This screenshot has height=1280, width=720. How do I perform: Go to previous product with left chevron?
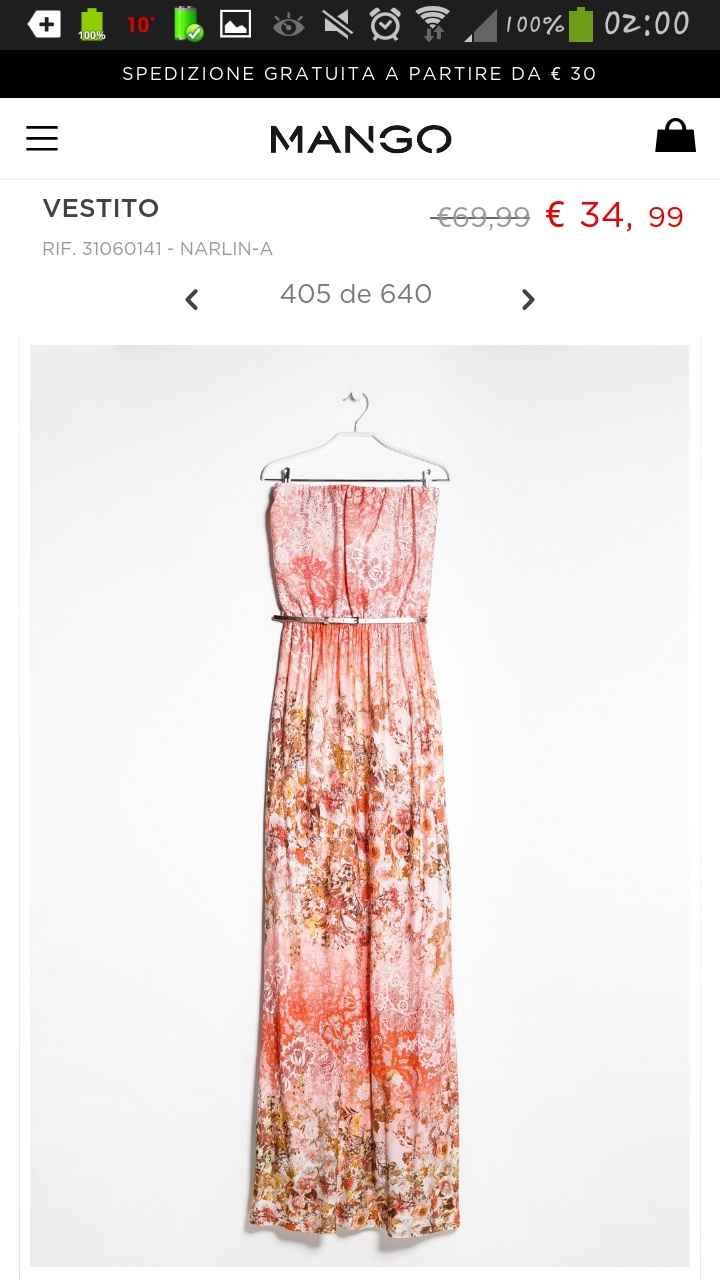pyautogui.click(x=191, y=298)
